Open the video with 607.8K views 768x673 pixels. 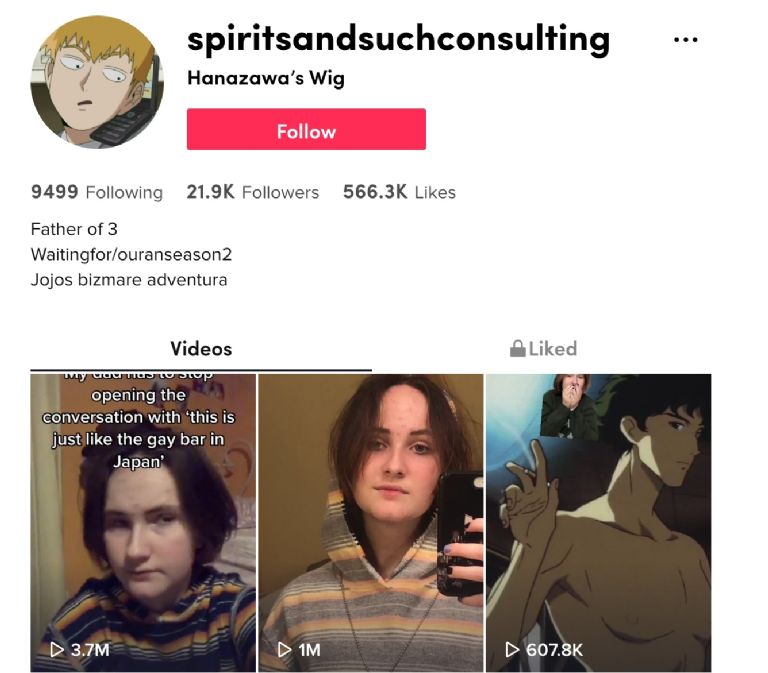598,522
